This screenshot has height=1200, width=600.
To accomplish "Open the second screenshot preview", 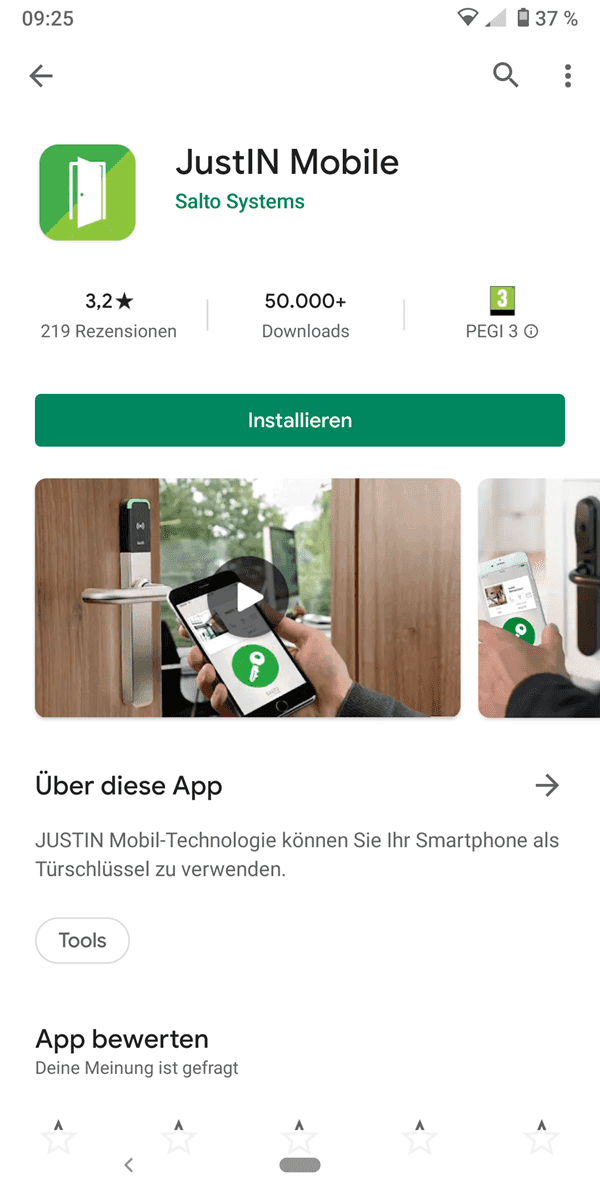I will [x=540, y=597].
